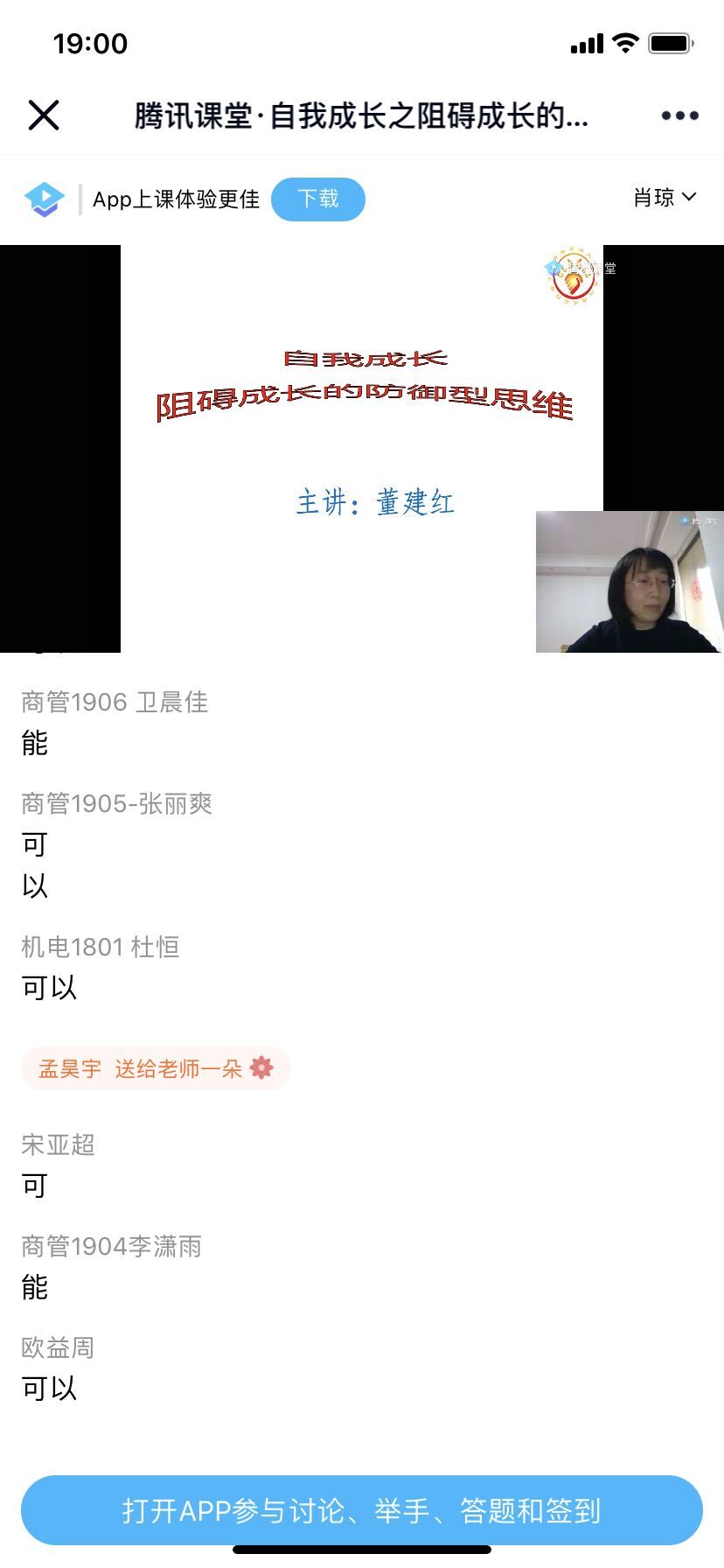The width and height of the screenshot is (724, 1568).
Task: Open the three-dot overflow menu
Action: 679,115
